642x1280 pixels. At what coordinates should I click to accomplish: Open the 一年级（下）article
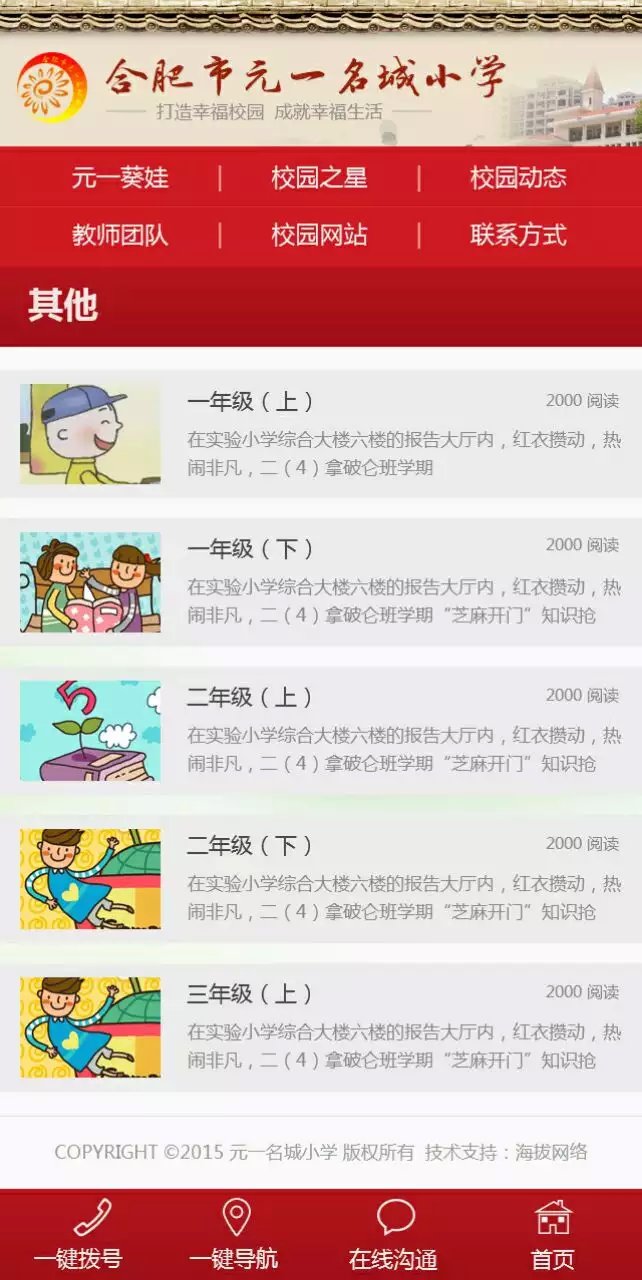click(x=250, y=549)
